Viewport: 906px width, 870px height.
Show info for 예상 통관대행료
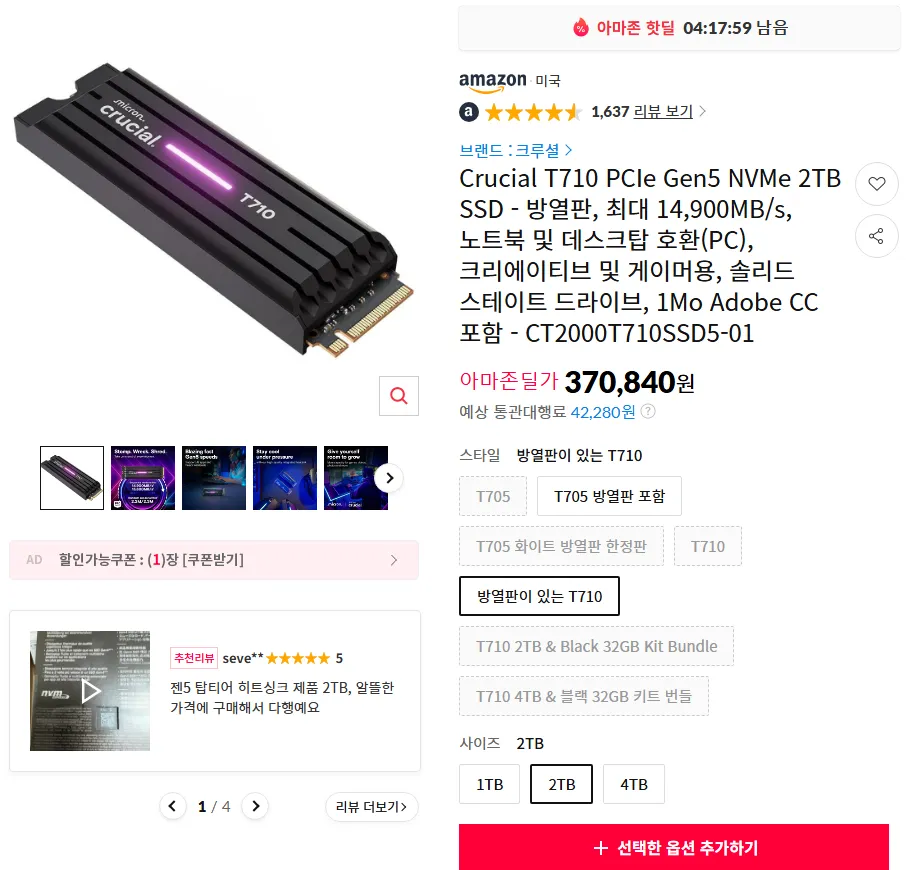click(x=648, y=411)
